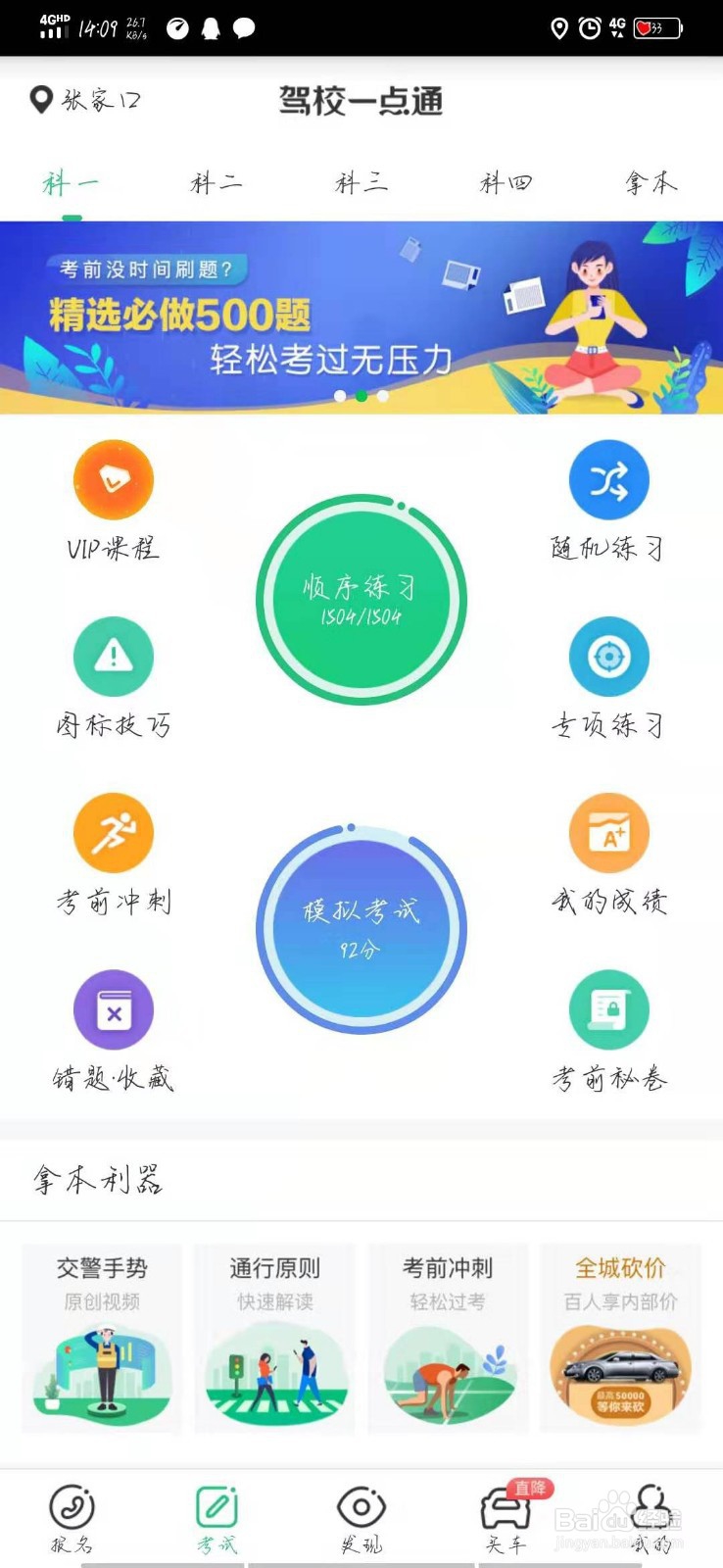Switch to the 科二 tab

(x=217, y=182)
